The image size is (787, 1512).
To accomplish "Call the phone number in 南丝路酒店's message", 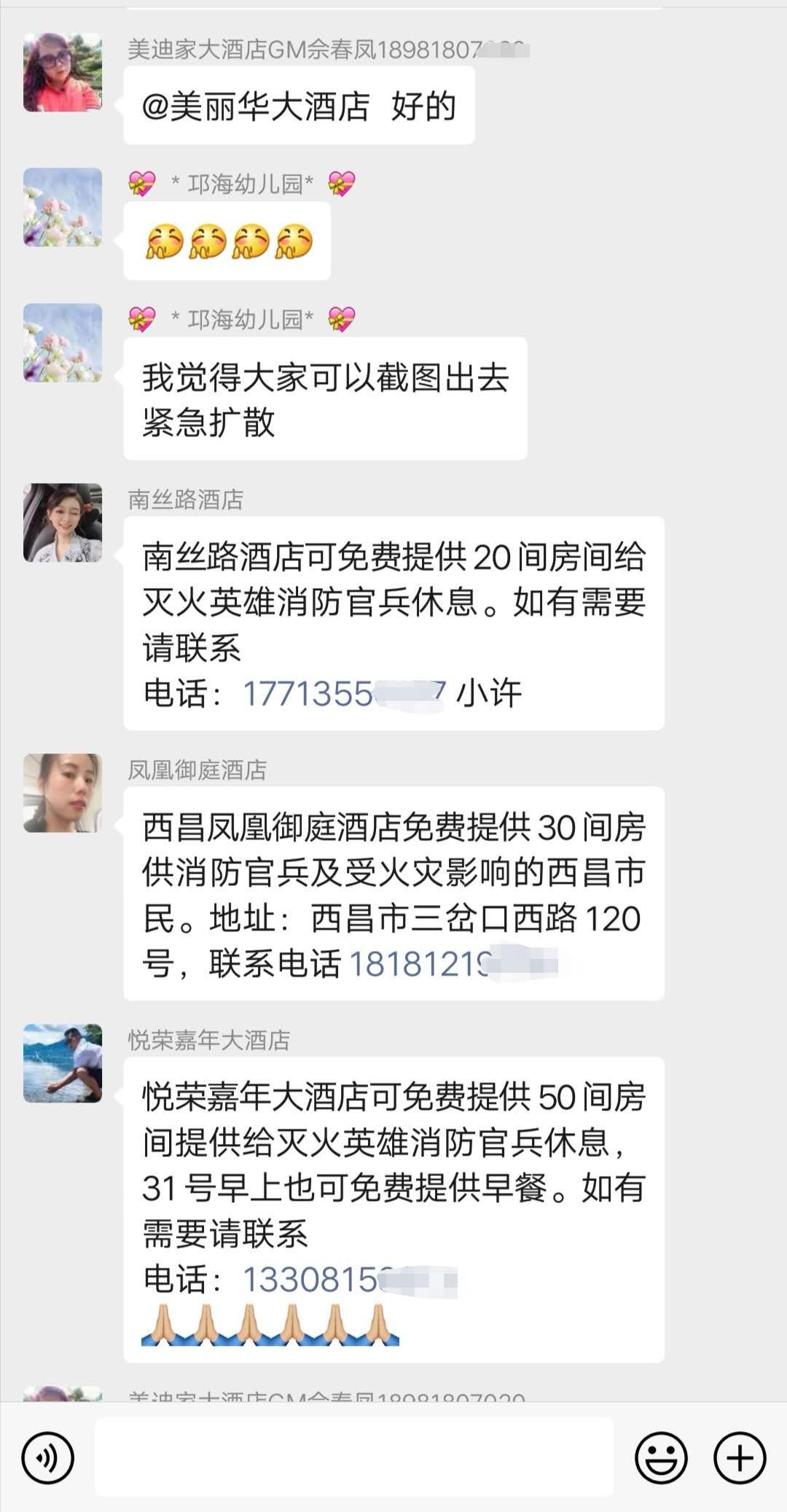I will [x=342, y=693].
